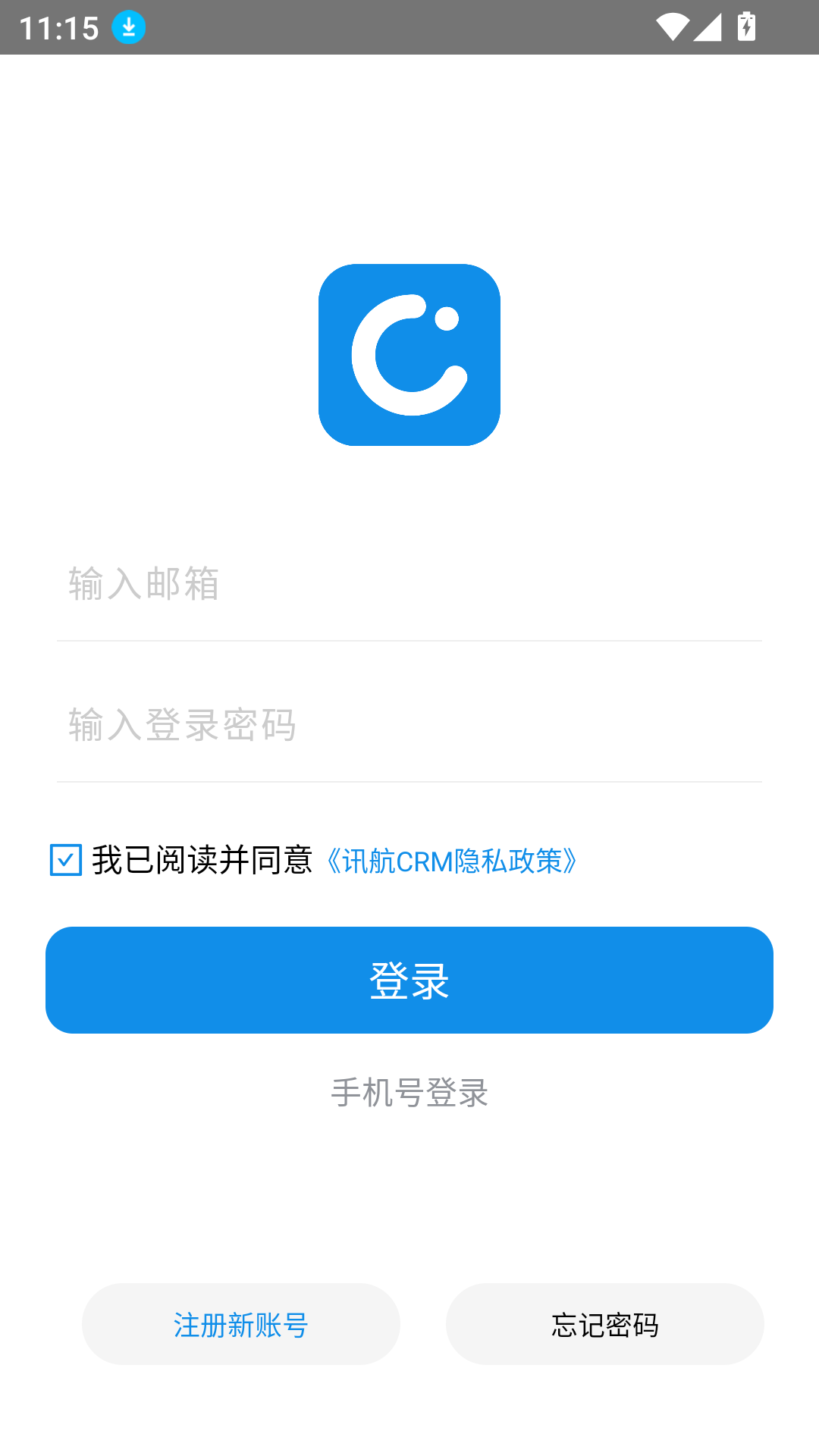Open the download notification icon
819x1456 pixels.
tap(129, 27)
